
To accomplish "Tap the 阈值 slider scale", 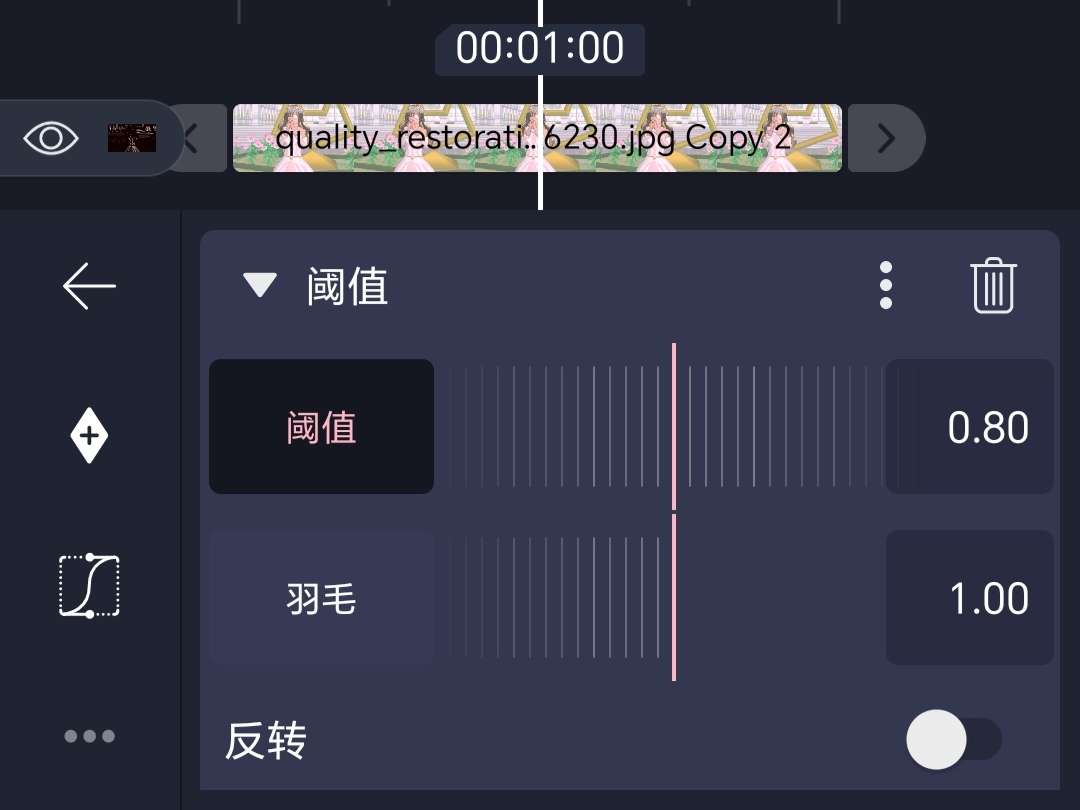I will [660, 427].
